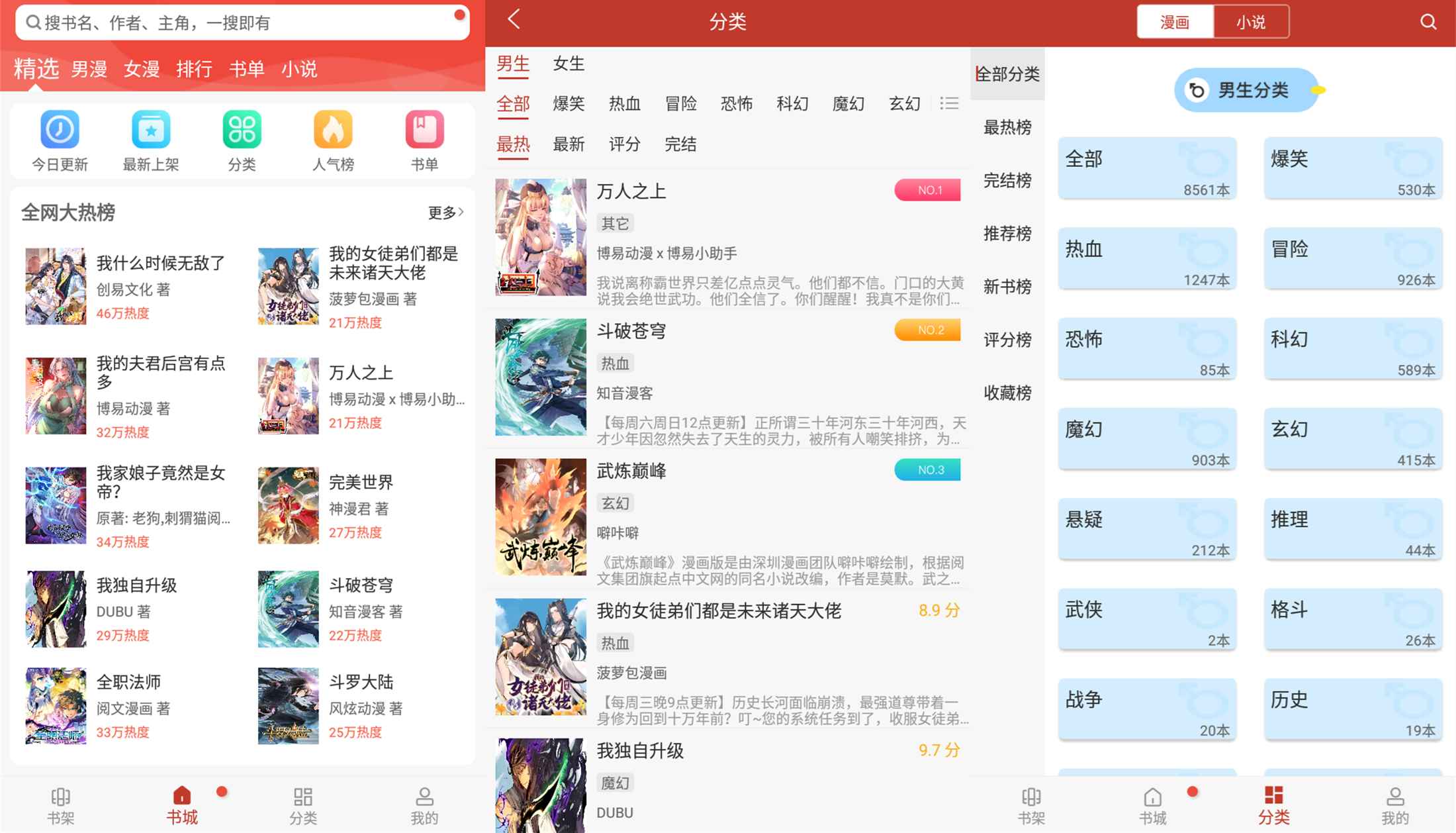Sort the list by 评分
Viewport: 1456px width, 833px height.
click(x=624, y=144)
